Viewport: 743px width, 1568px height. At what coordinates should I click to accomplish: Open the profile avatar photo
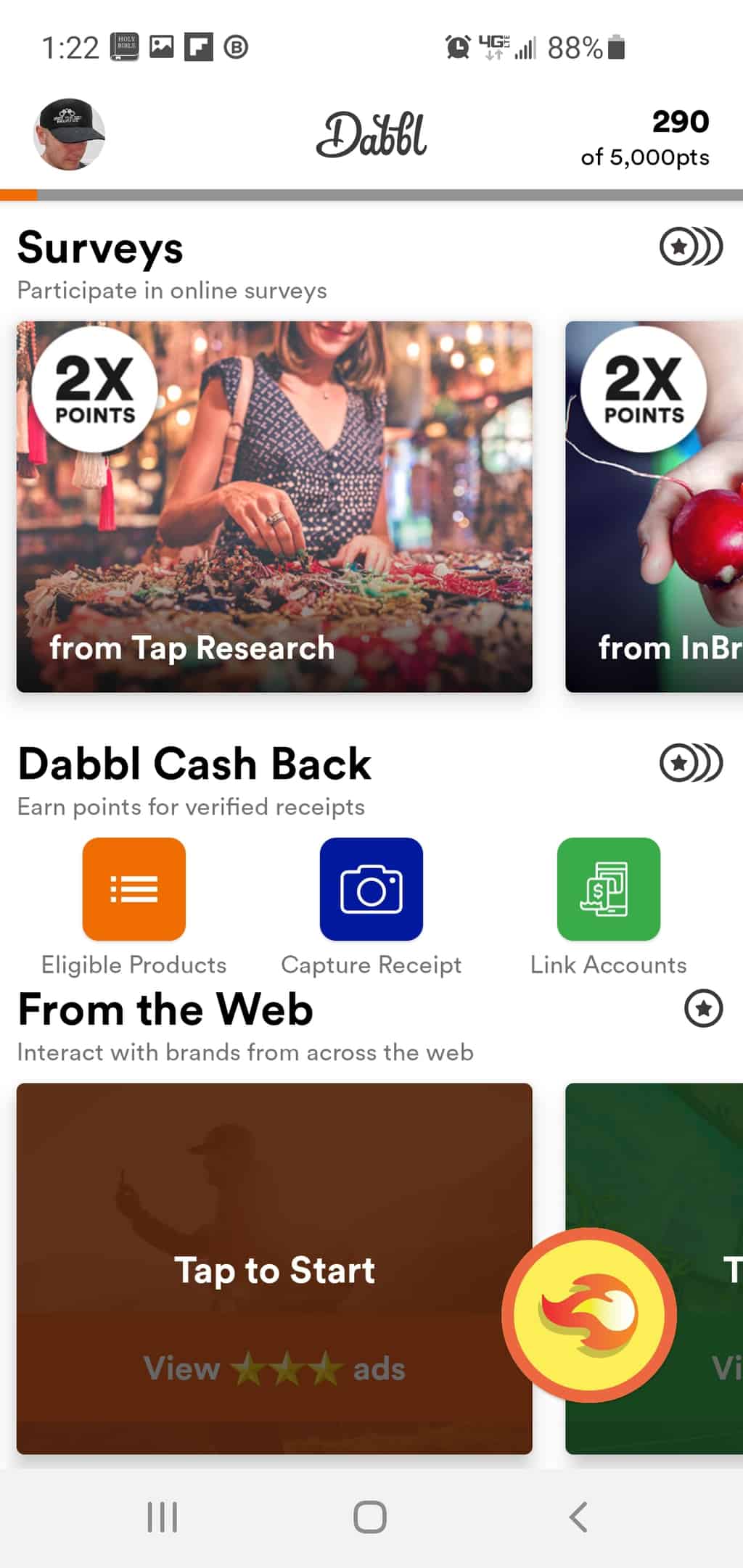pyautogui.click(x=69, y=134)
